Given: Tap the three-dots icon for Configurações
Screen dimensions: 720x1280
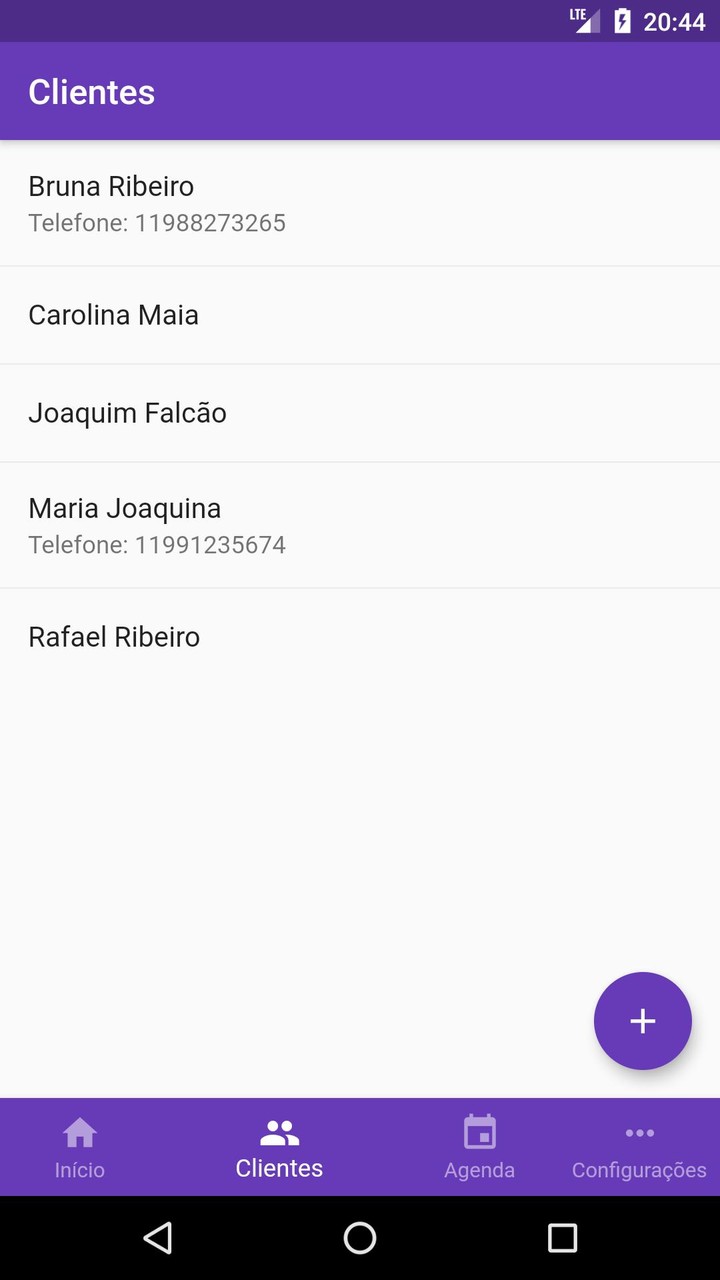Looking at the screenshot, I should click(639, 1131).
